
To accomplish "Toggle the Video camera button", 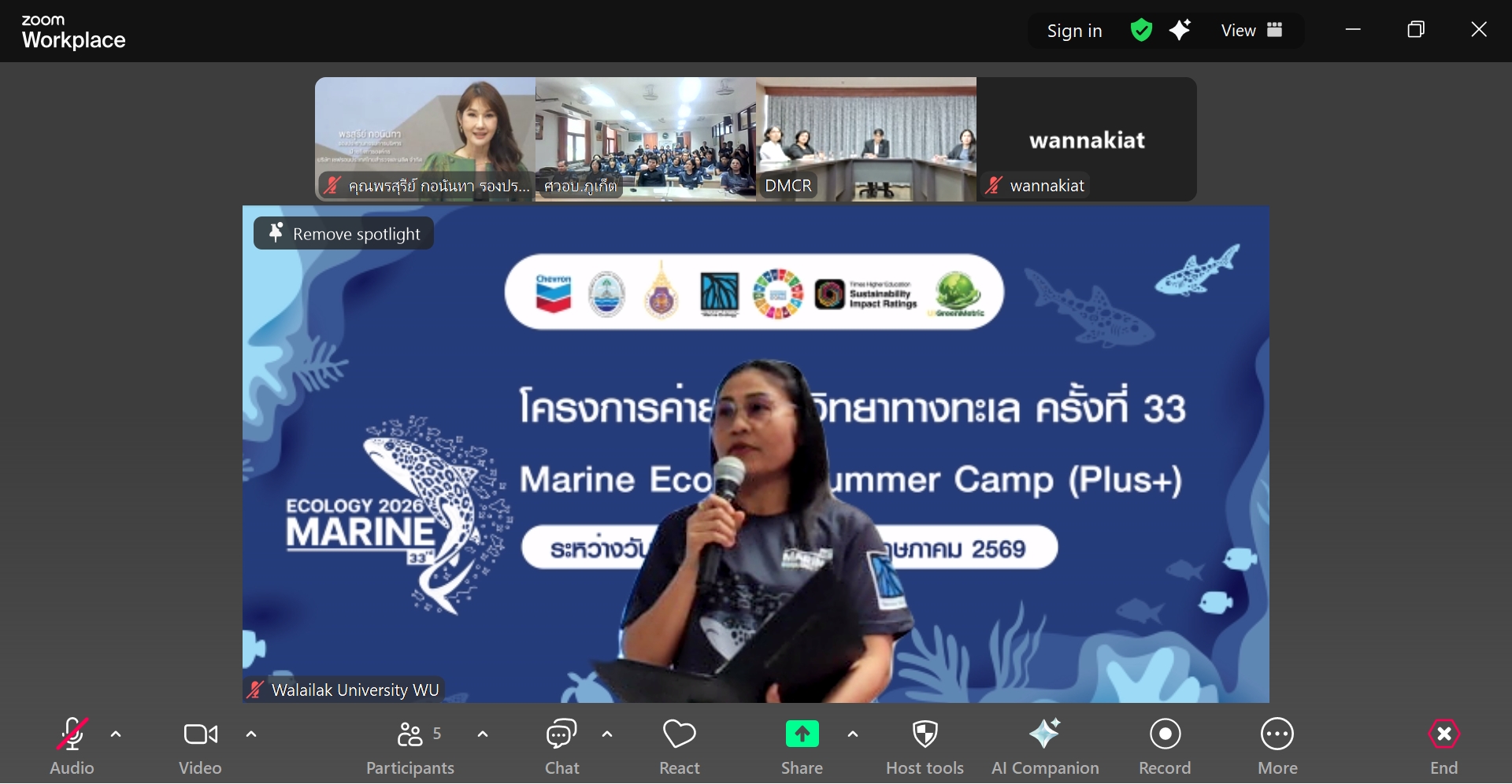I will click(200, 745).
